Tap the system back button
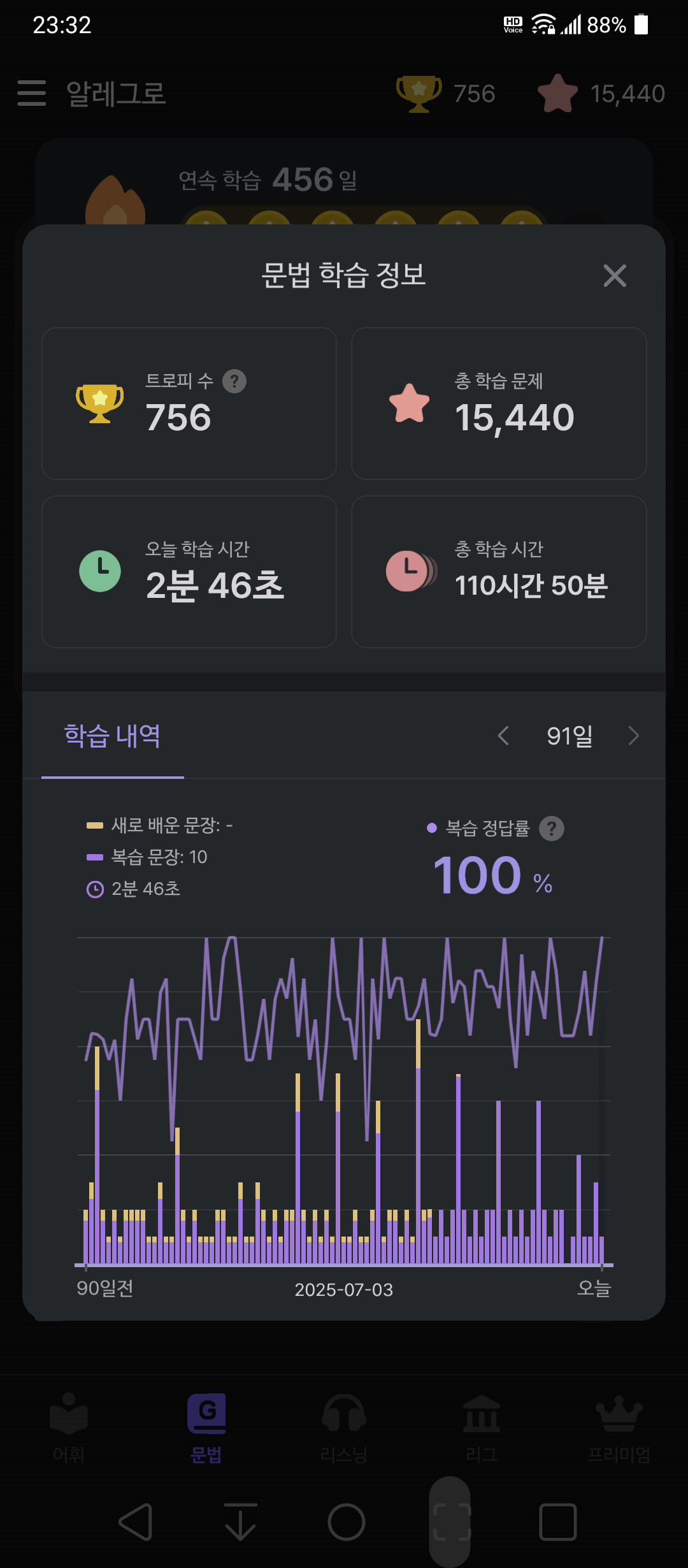Screen dimensions: 688x1568 tap(136, 1522)
